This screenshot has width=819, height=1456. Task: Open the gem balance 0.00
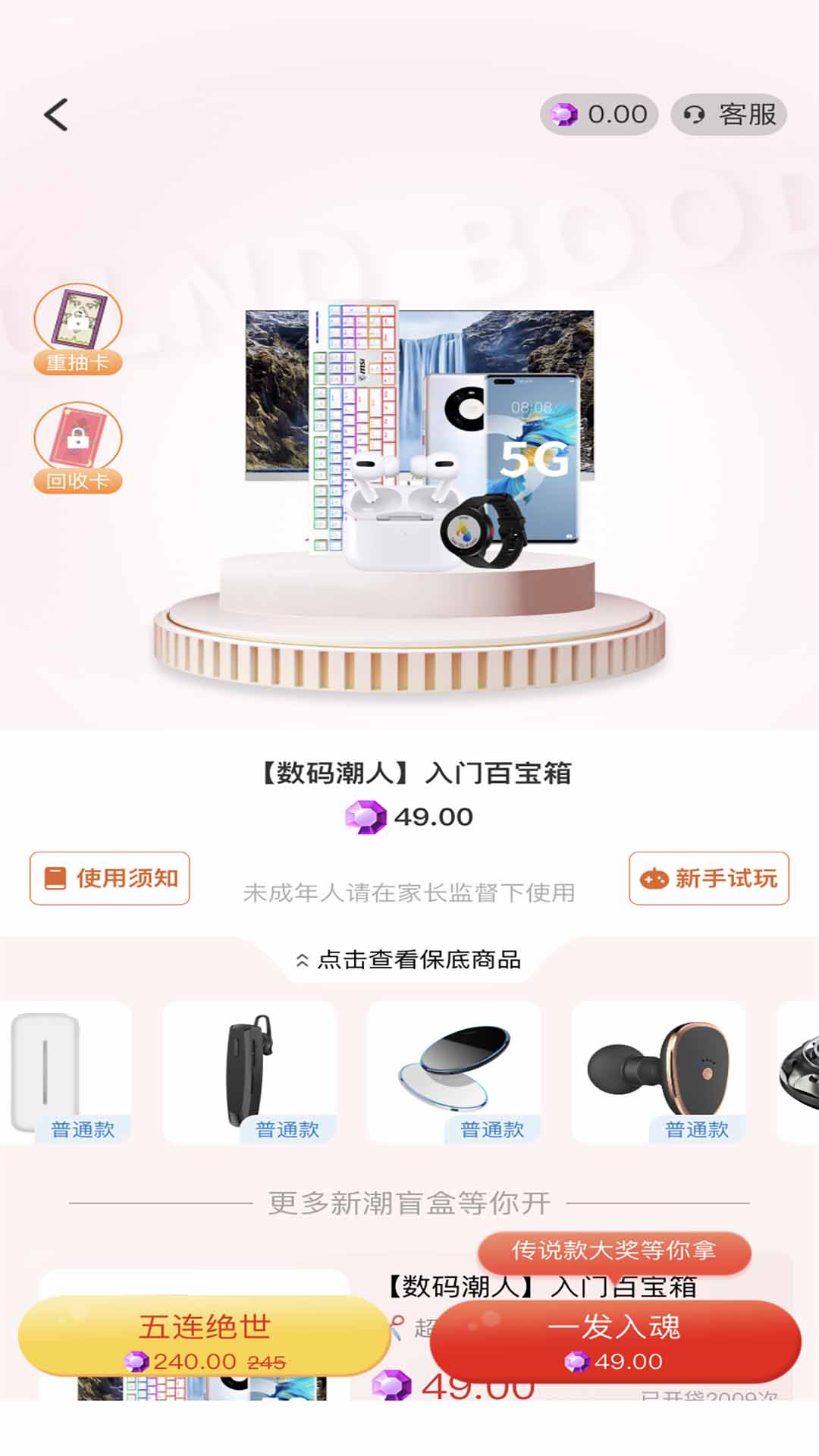coord(598,115)
